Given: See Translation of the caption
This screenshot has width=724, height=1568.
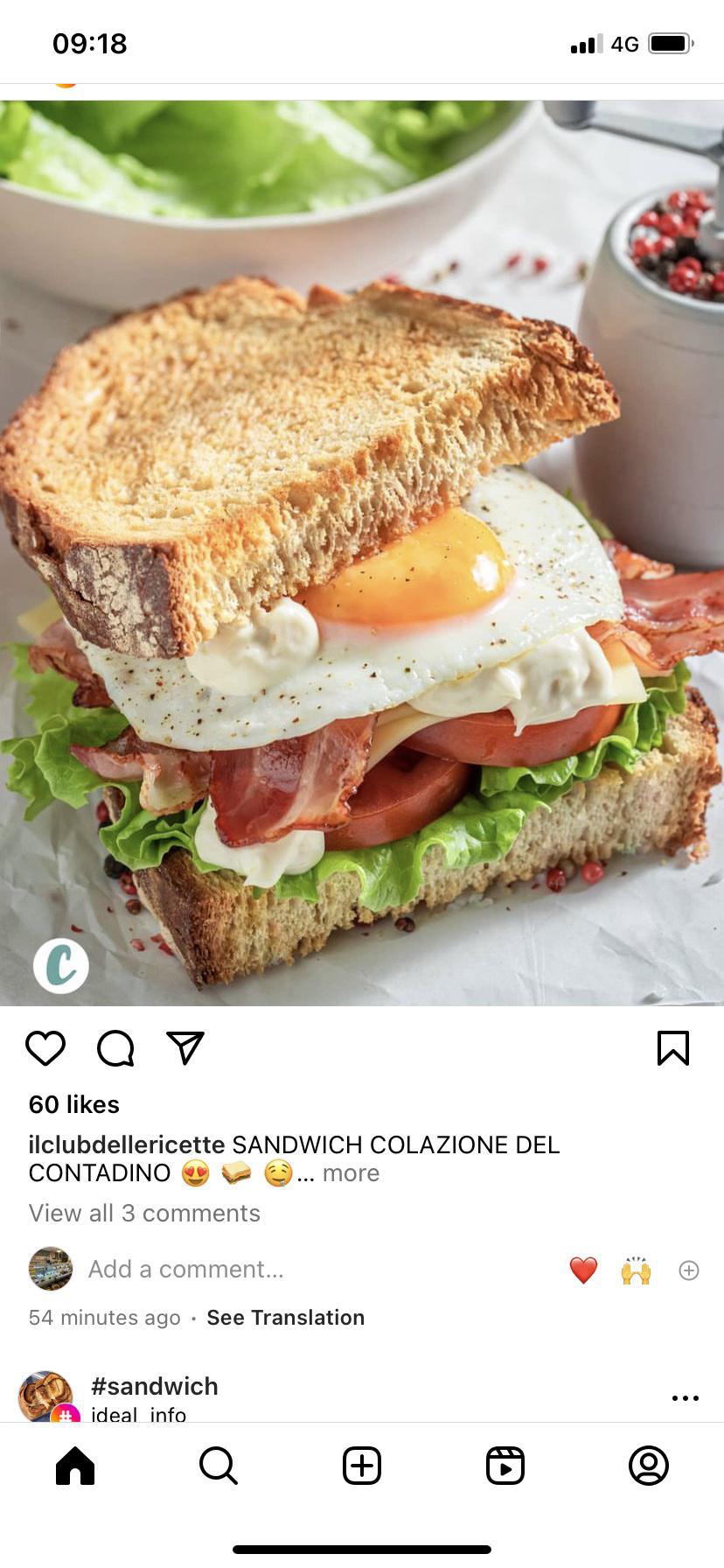Looking at the screenshot, I should pyautogui.click(x=285, y=1318).
